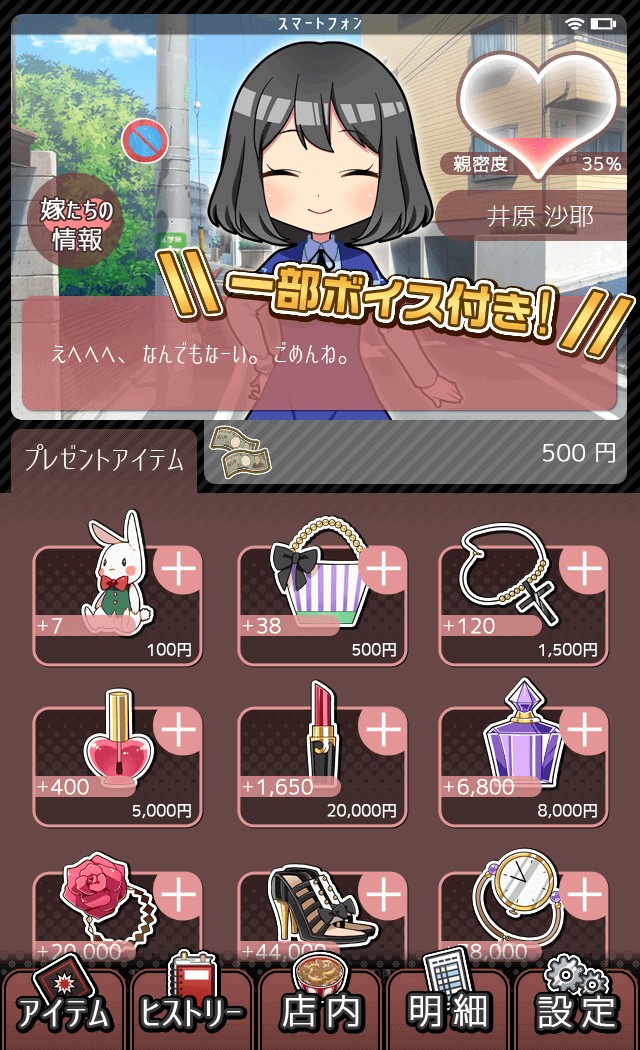Add the black high heels gift
The image size is (640, 1050).
click(383, 894)
